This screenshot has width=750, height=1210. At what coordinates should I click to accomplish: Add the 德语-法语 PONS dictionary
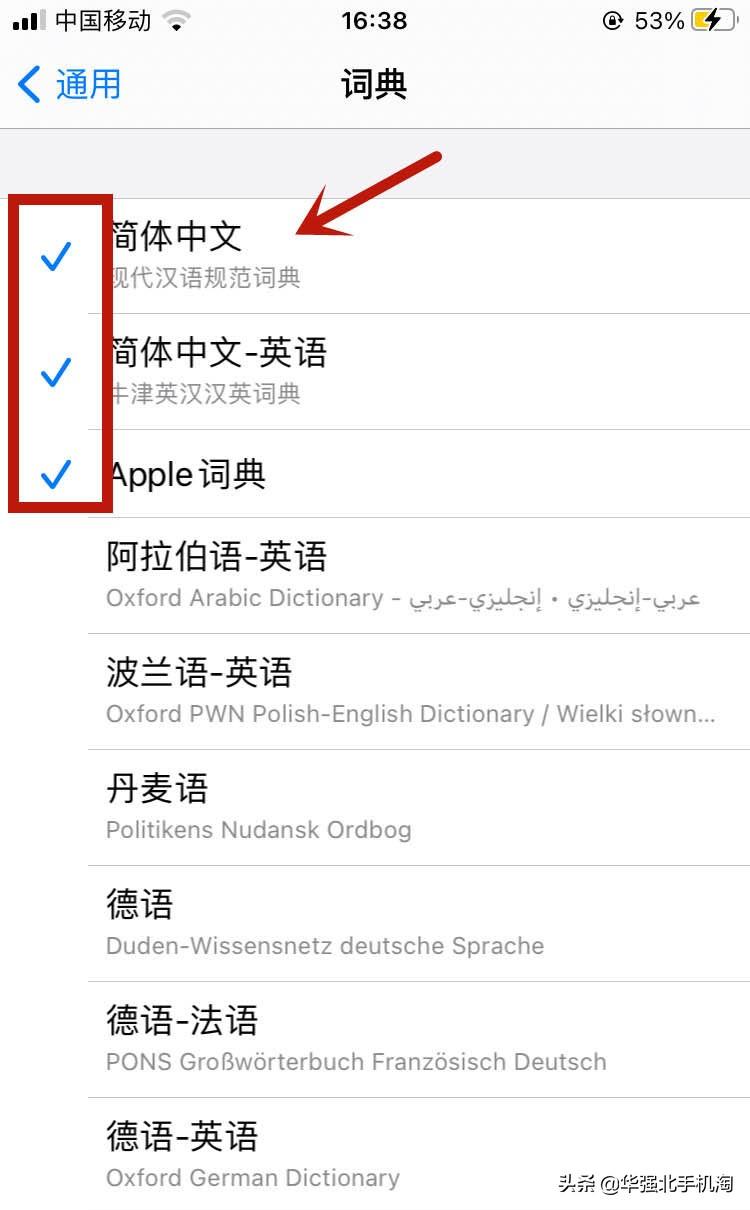[375, 1039]
